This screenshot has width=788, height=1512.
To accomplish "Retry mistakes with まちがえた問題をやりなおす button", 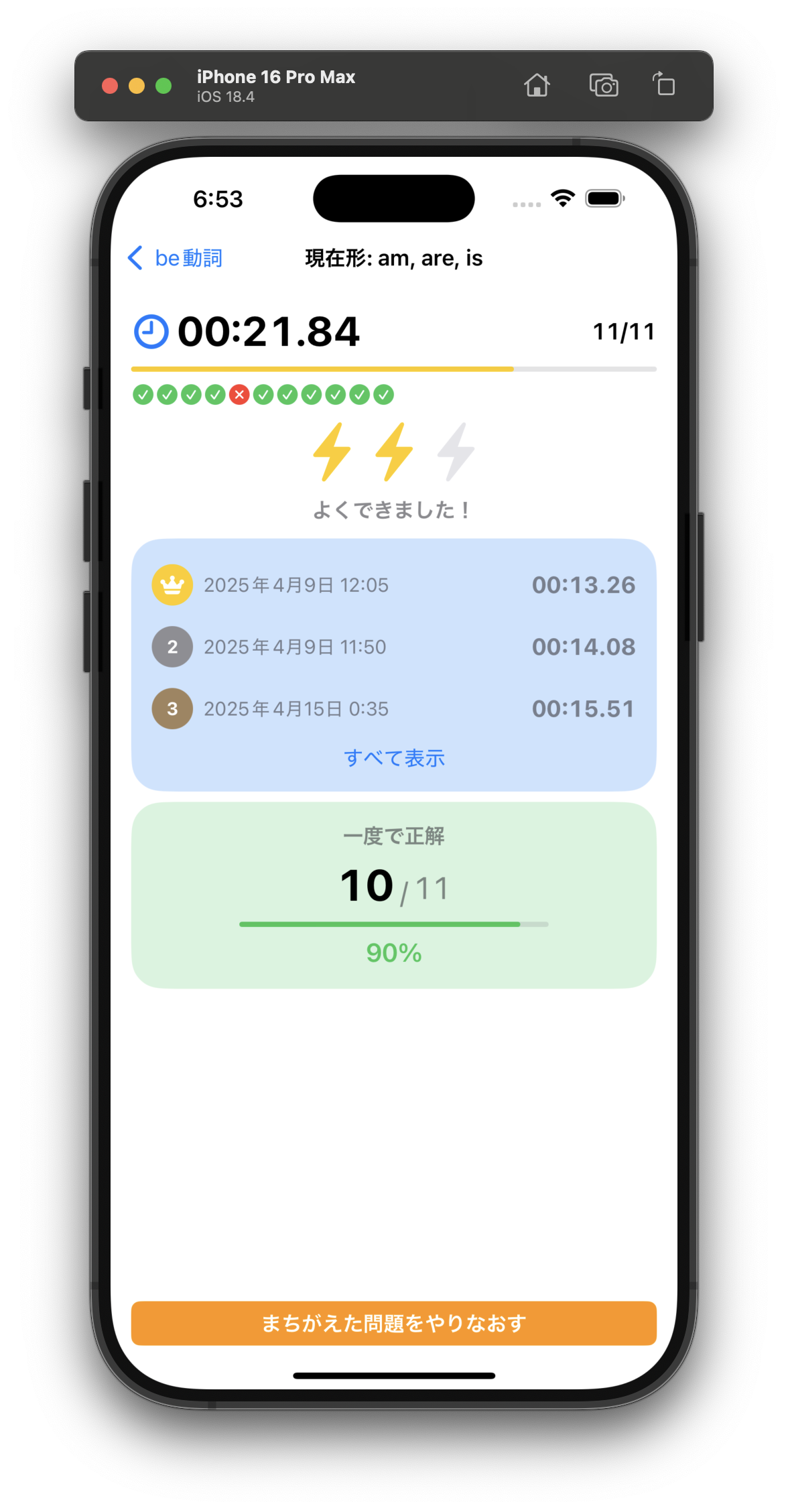I will [394, 1323].
